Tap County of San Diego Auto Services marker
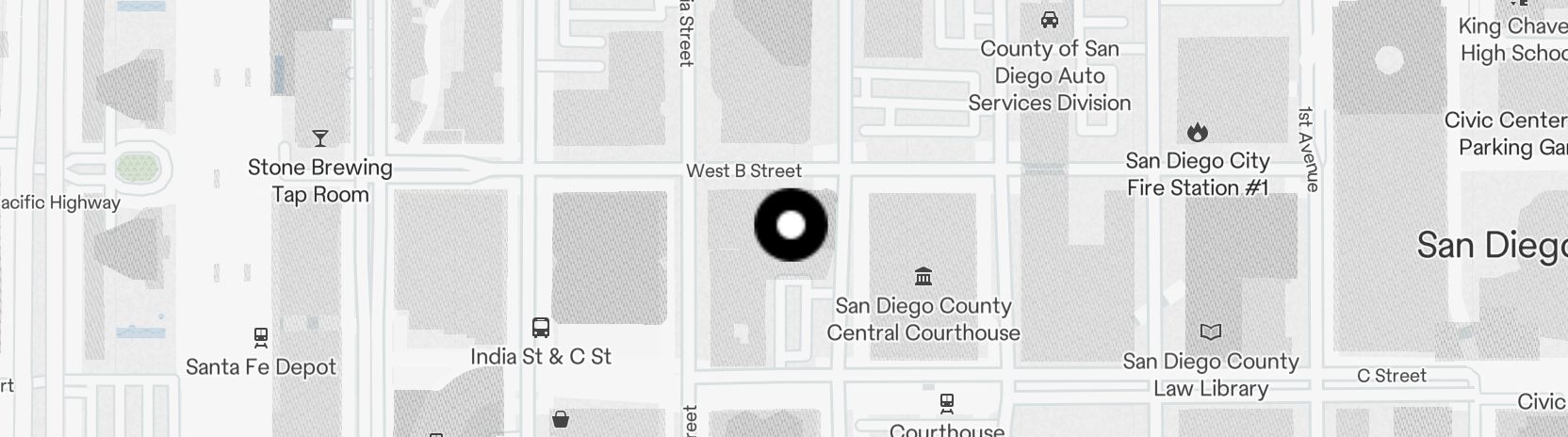1568x437 pixels. 1050,20
